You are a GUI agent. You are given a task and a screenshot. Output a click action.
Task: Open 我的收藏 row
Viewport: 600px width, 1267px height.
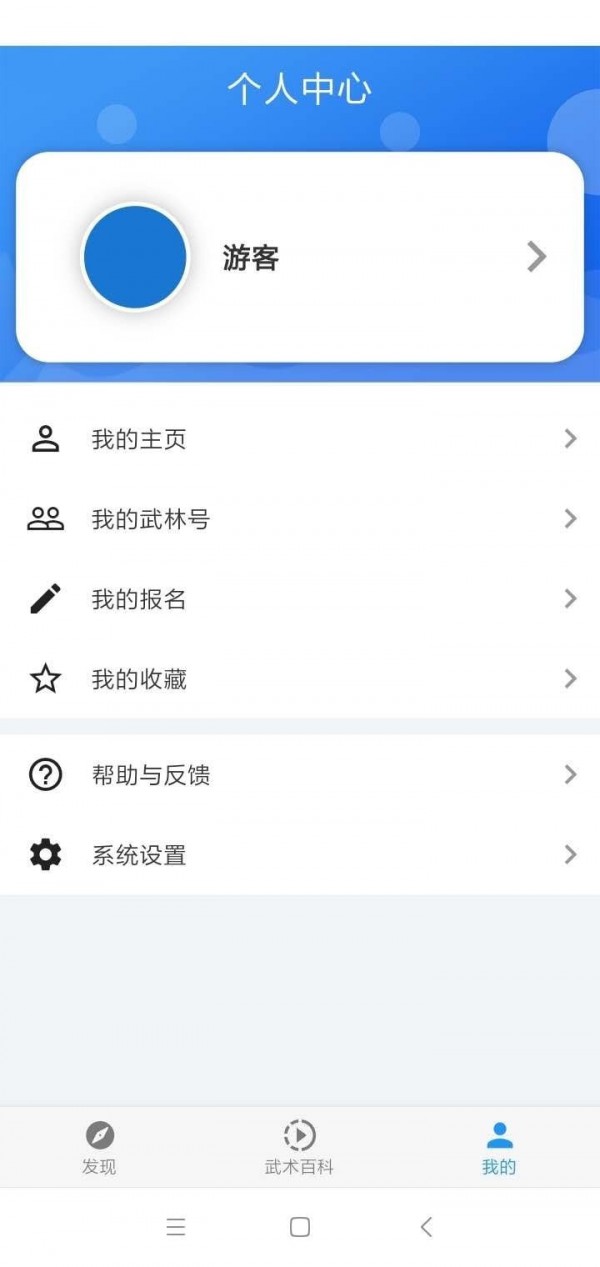[x=300, y=679]
